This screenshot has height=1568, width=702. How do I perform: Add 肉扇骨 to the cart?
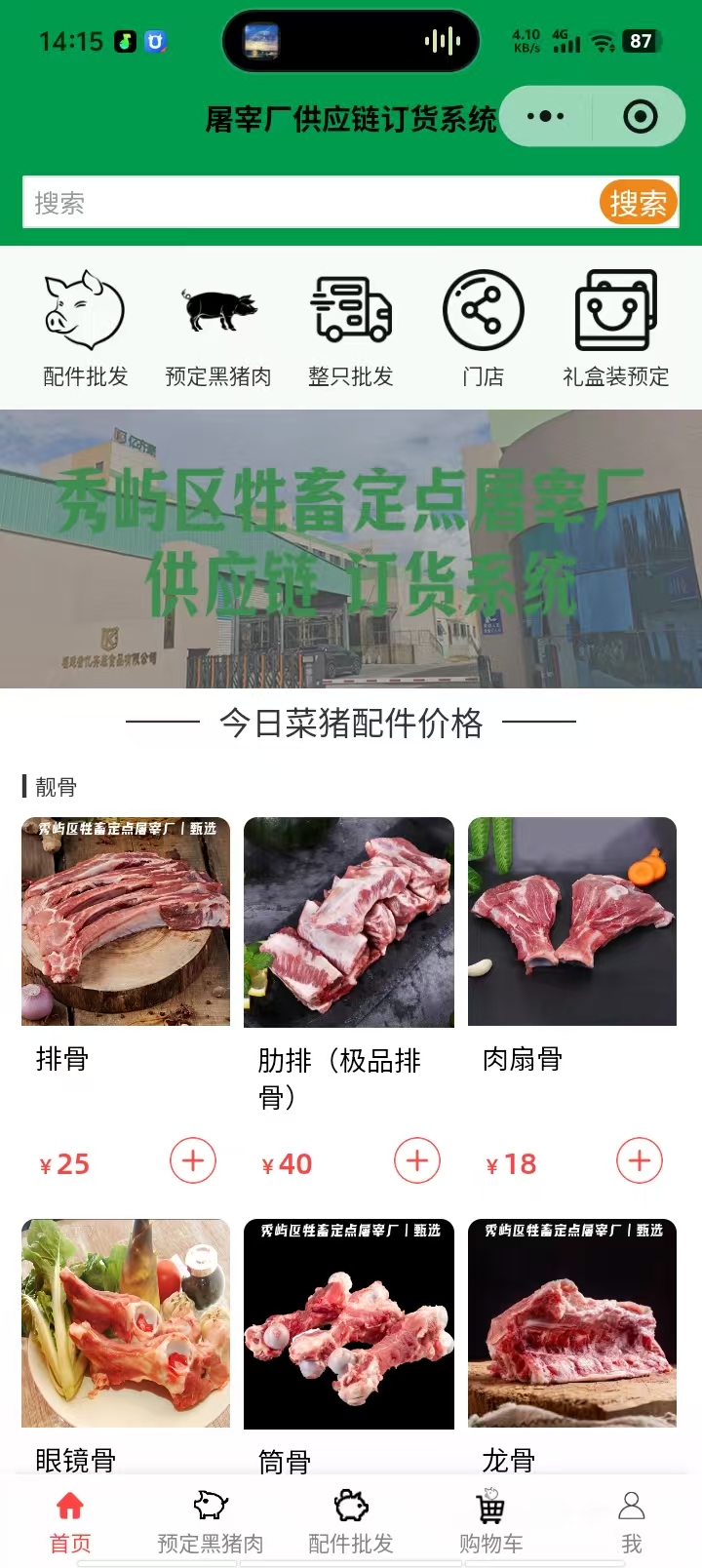coord(640,1160)
